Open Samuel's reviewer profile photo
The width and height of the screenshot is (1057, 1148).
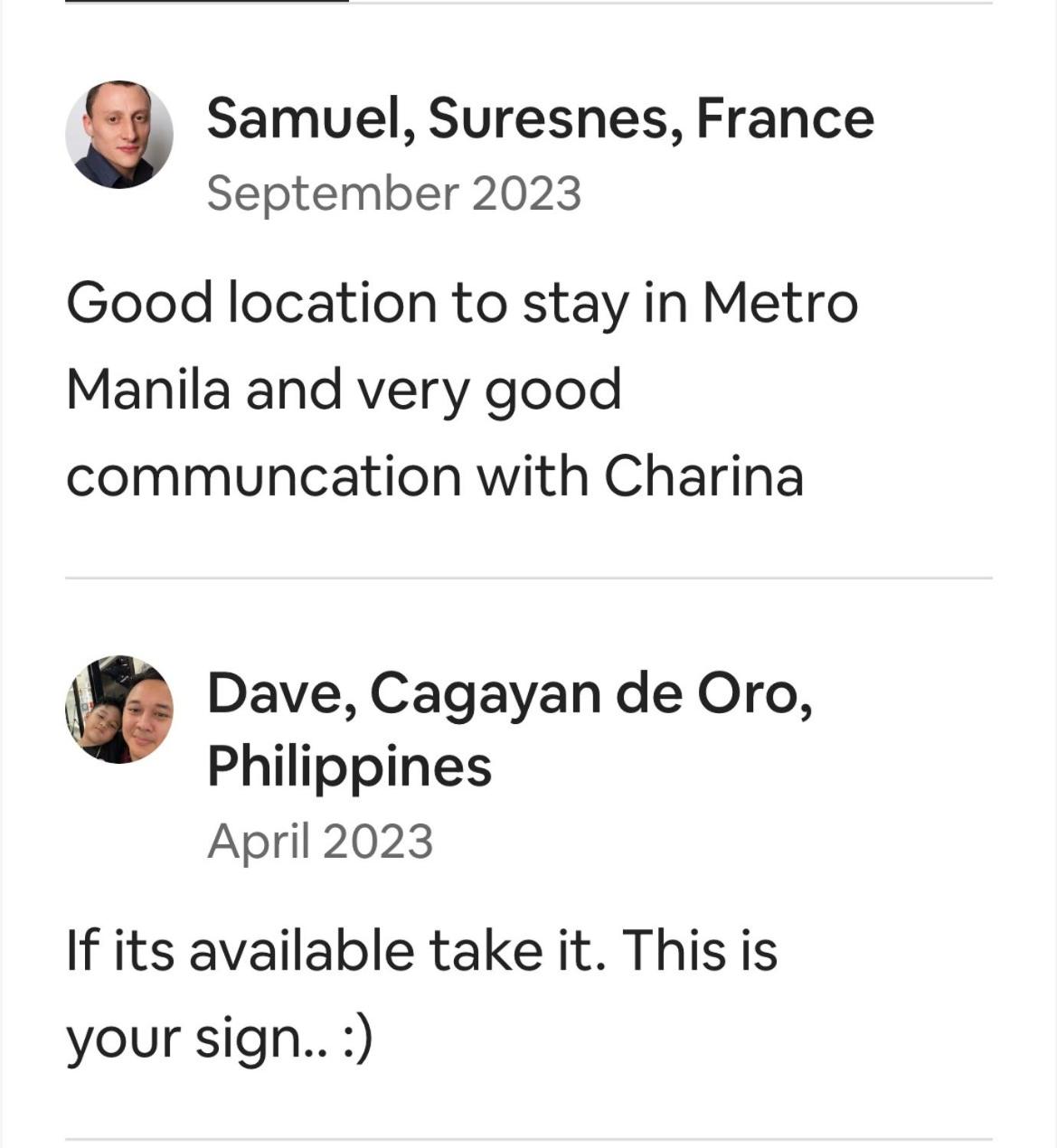(118, 135)
